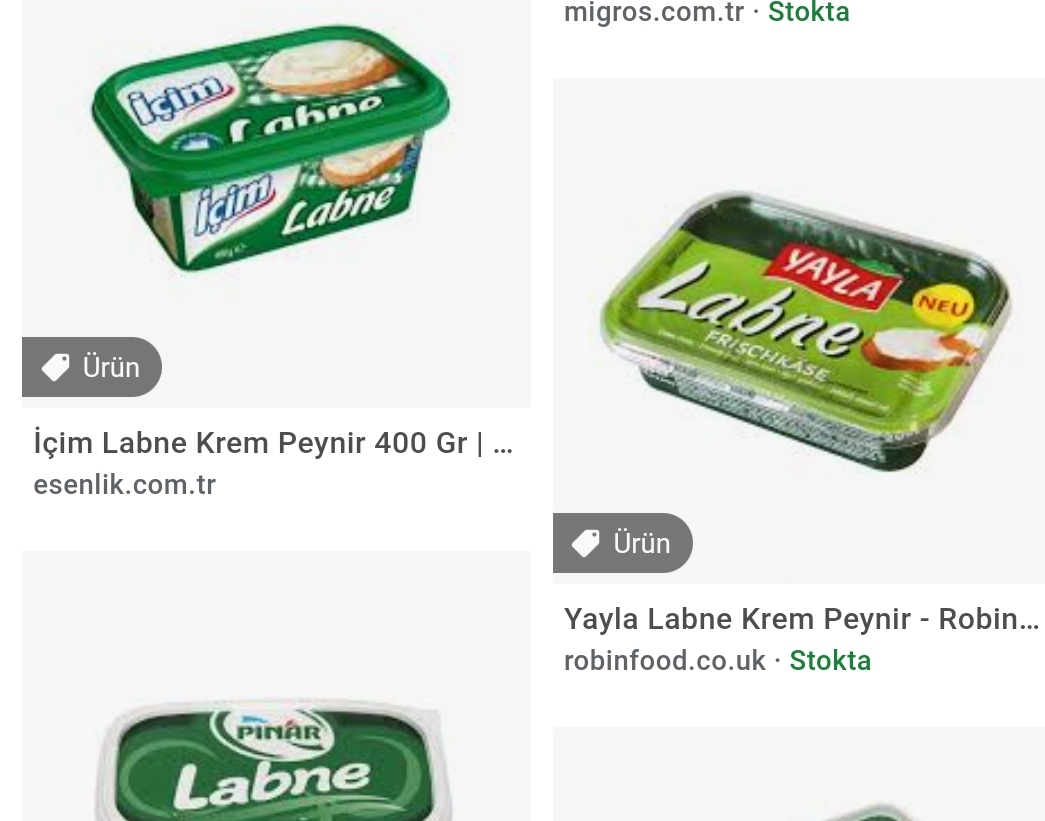Visit the esenlik.com.tr source link
Image resolution: width=1045 pixels, height=821 pixels.
point(125,485)
